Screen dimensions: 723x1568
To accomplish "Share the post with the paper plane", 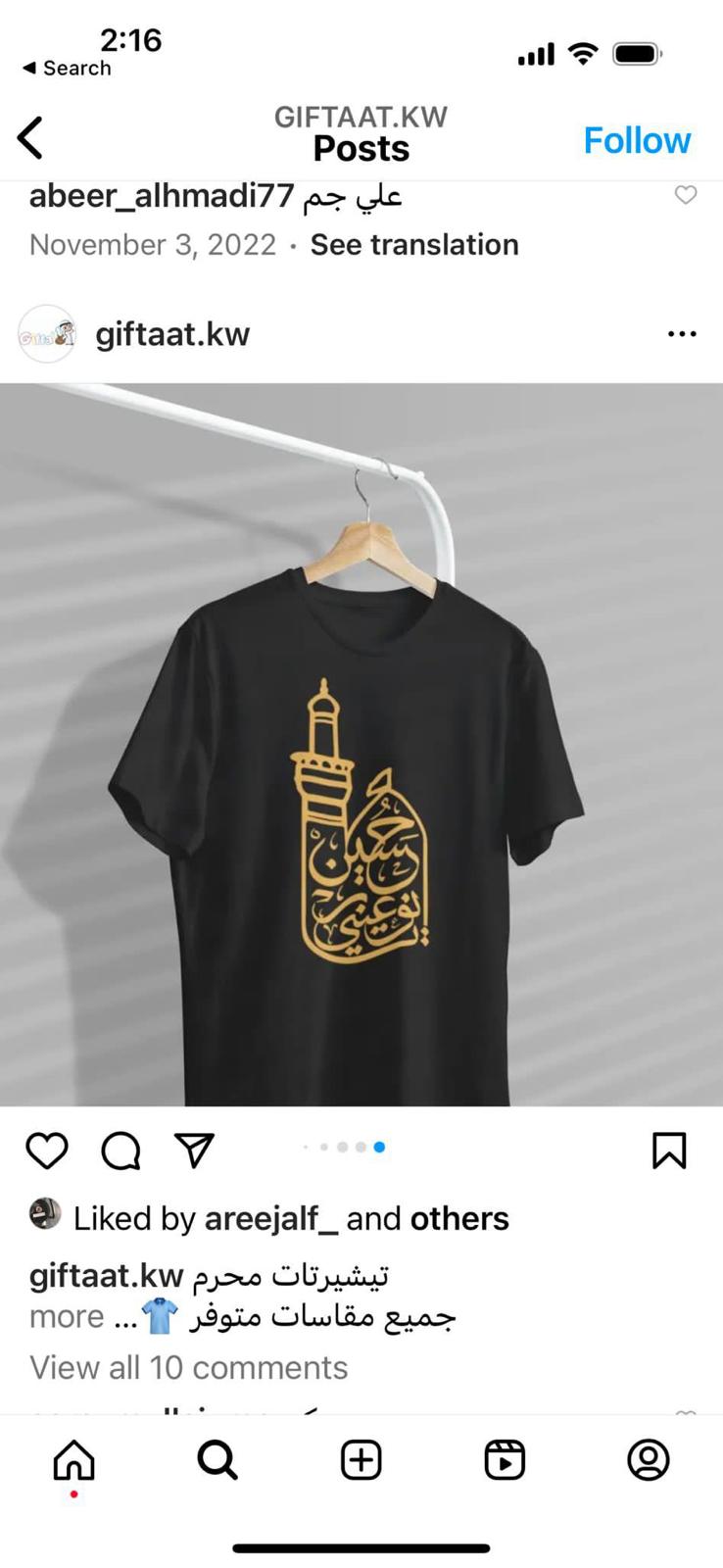I will [x=194, y=1150].
